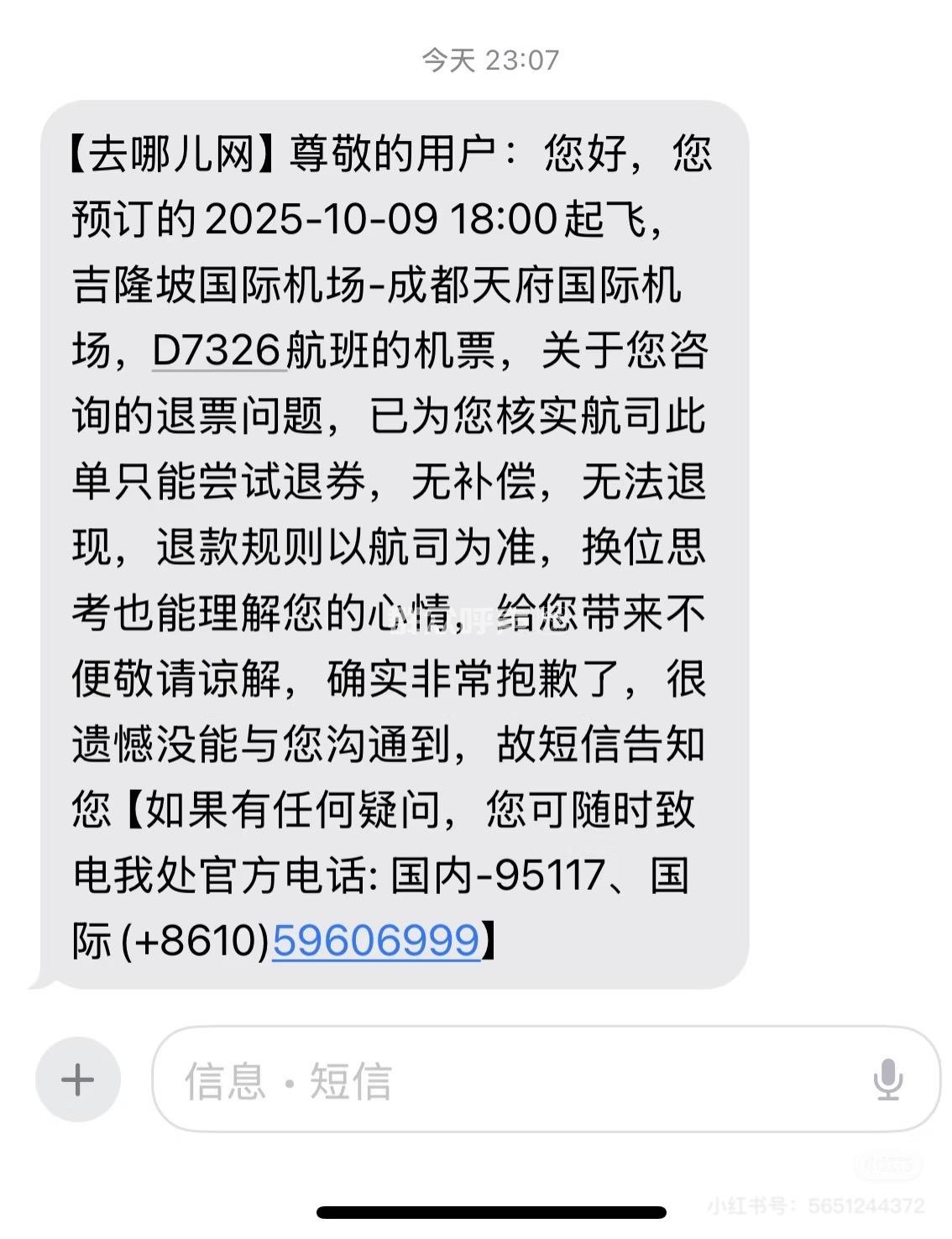Image resolution: width=952 pixels, height=1239 pixels.
Task: Start voice dictation with the microphone icon
Action: coord(887,1080)
